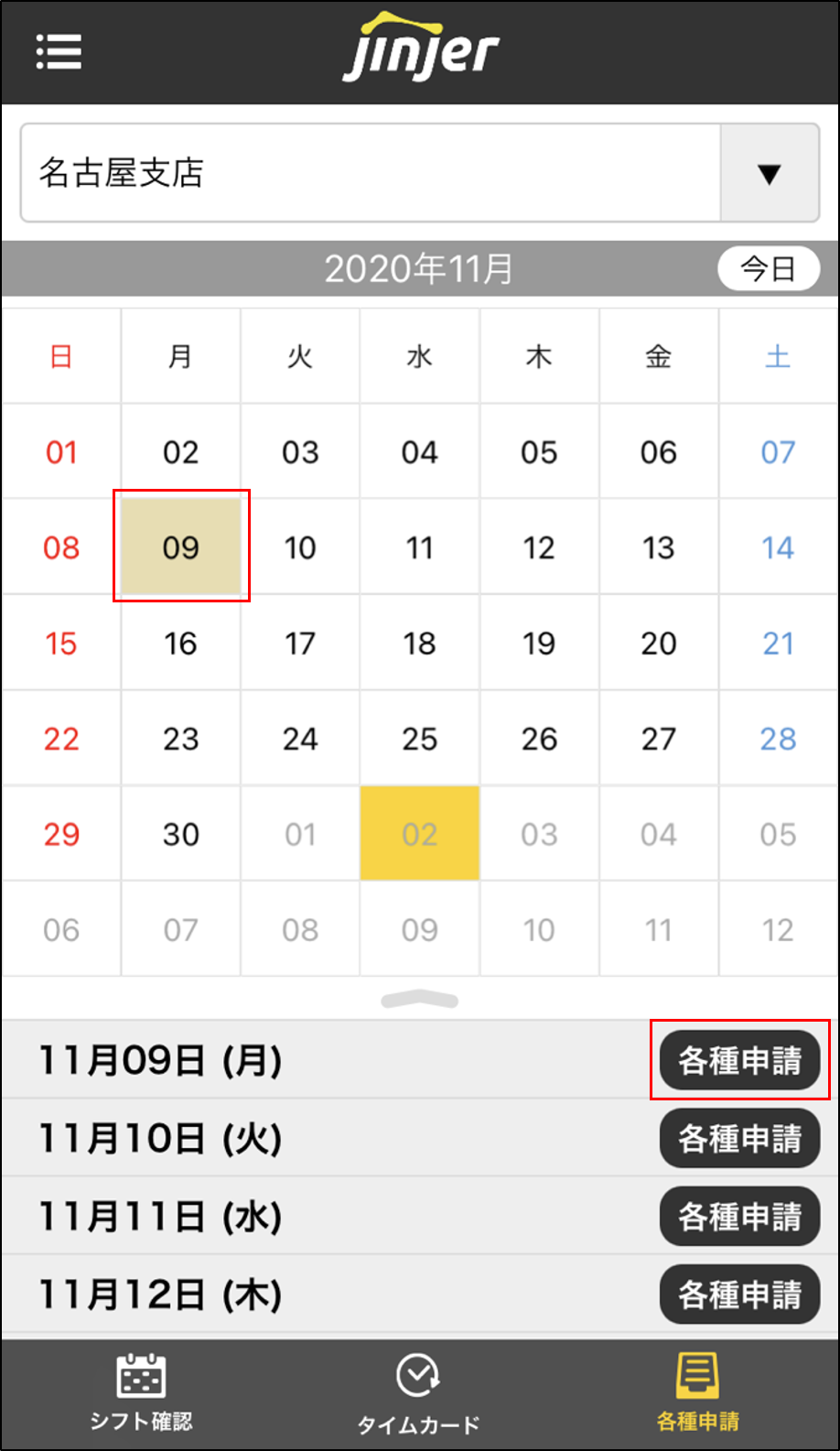
Task: Switch to the シフト確認 tab
Action: (141, 1393)
